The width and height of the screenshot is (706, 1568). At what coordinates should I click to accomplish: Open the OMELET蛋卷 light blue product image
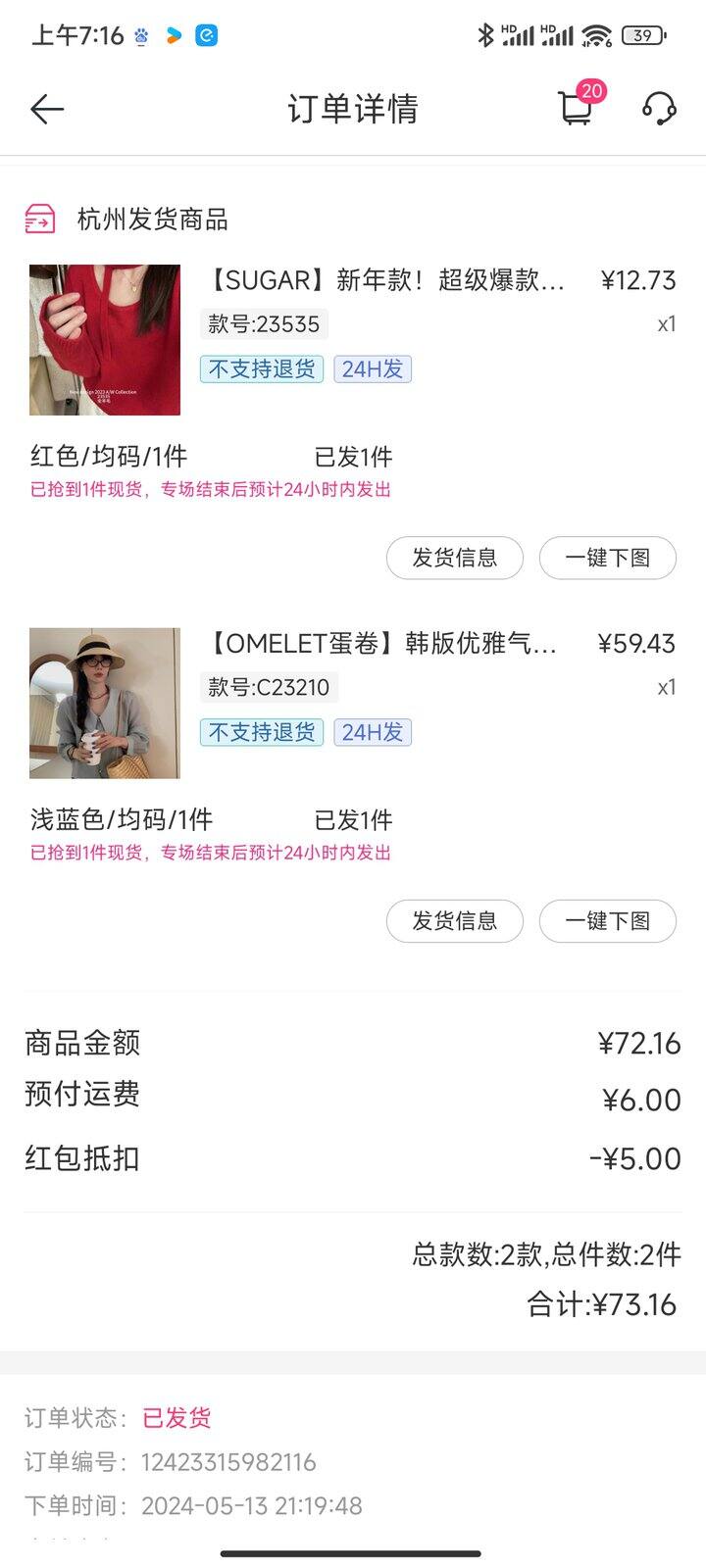pos(105,704)
